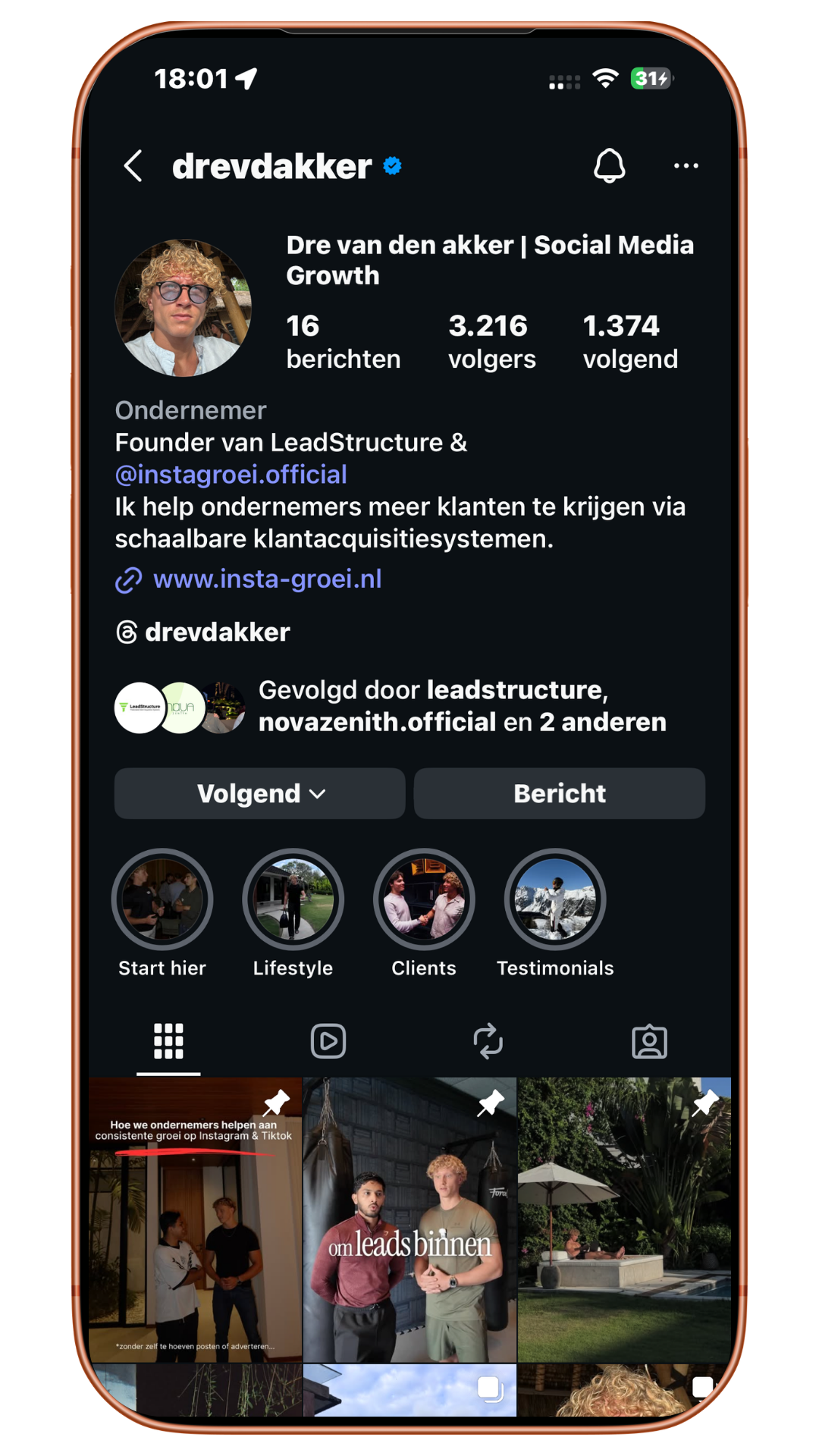The image size is (819, 1456).
Task: Open the Reels tab icon
Action: coord(328,1042)
